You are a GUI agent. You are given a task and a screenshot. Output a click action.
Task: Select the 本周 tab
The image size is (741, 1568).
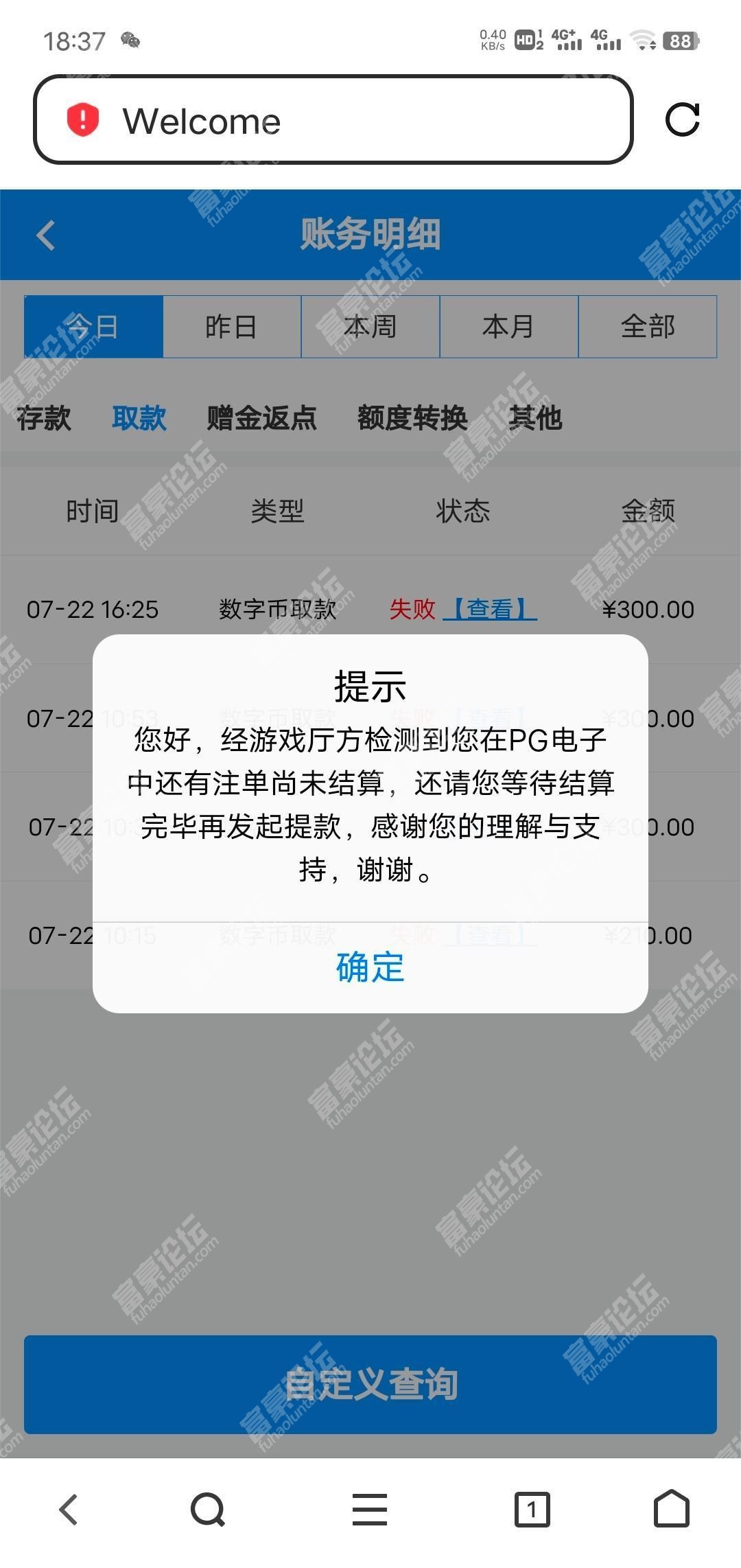coord(370,327)
